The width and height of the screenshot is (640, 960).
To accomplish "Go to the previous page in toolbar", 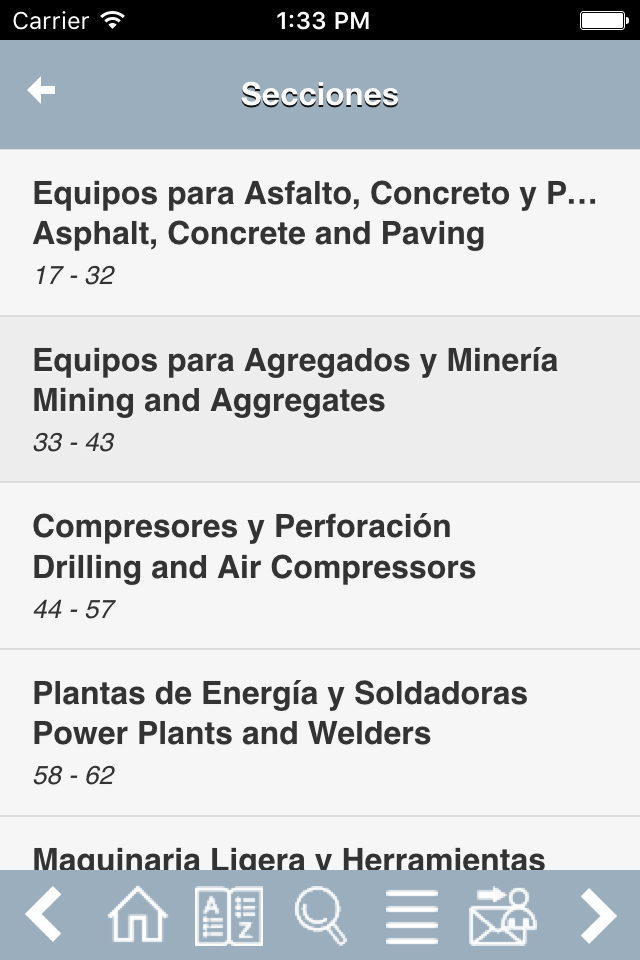I will (x=43, y=914).
